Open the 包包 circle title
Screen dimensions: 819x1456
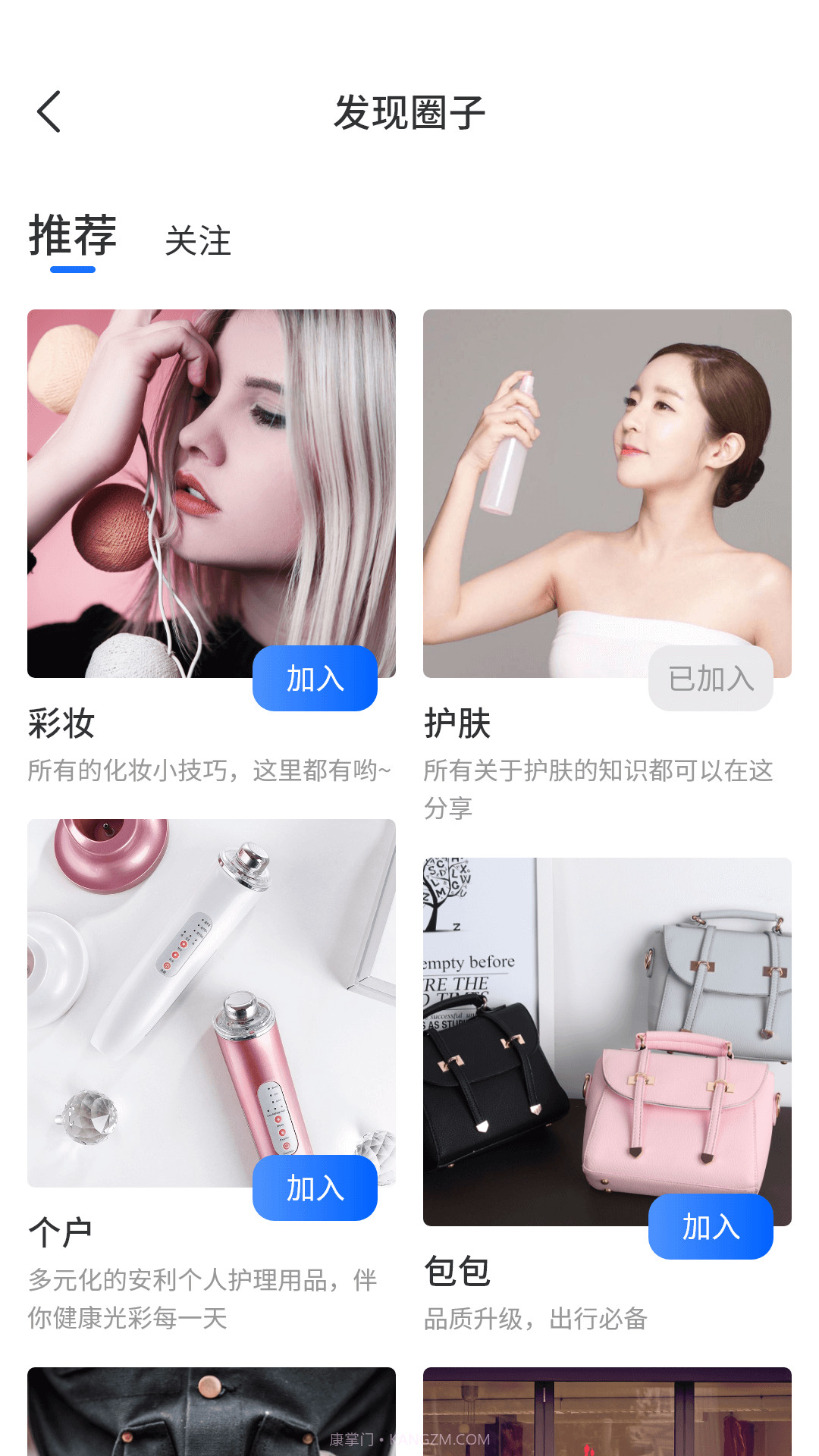[x=455, y=1274]
